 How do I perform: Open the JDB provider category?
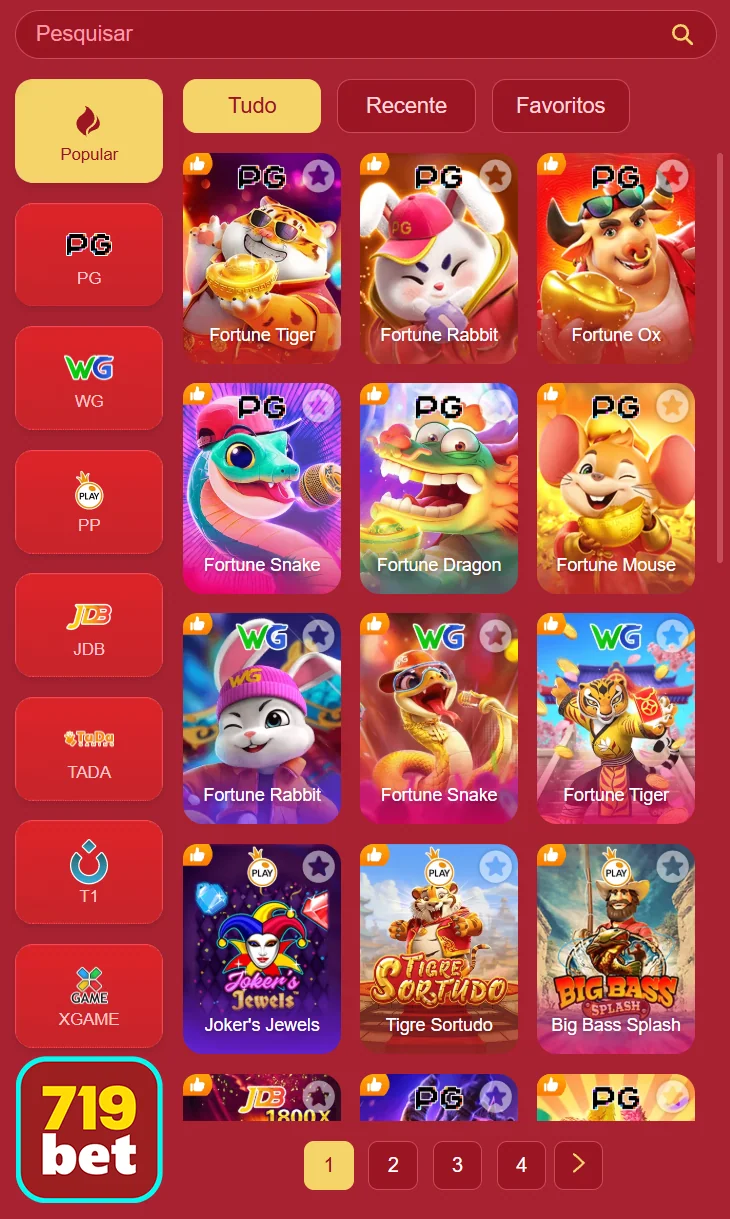point(89,626)
